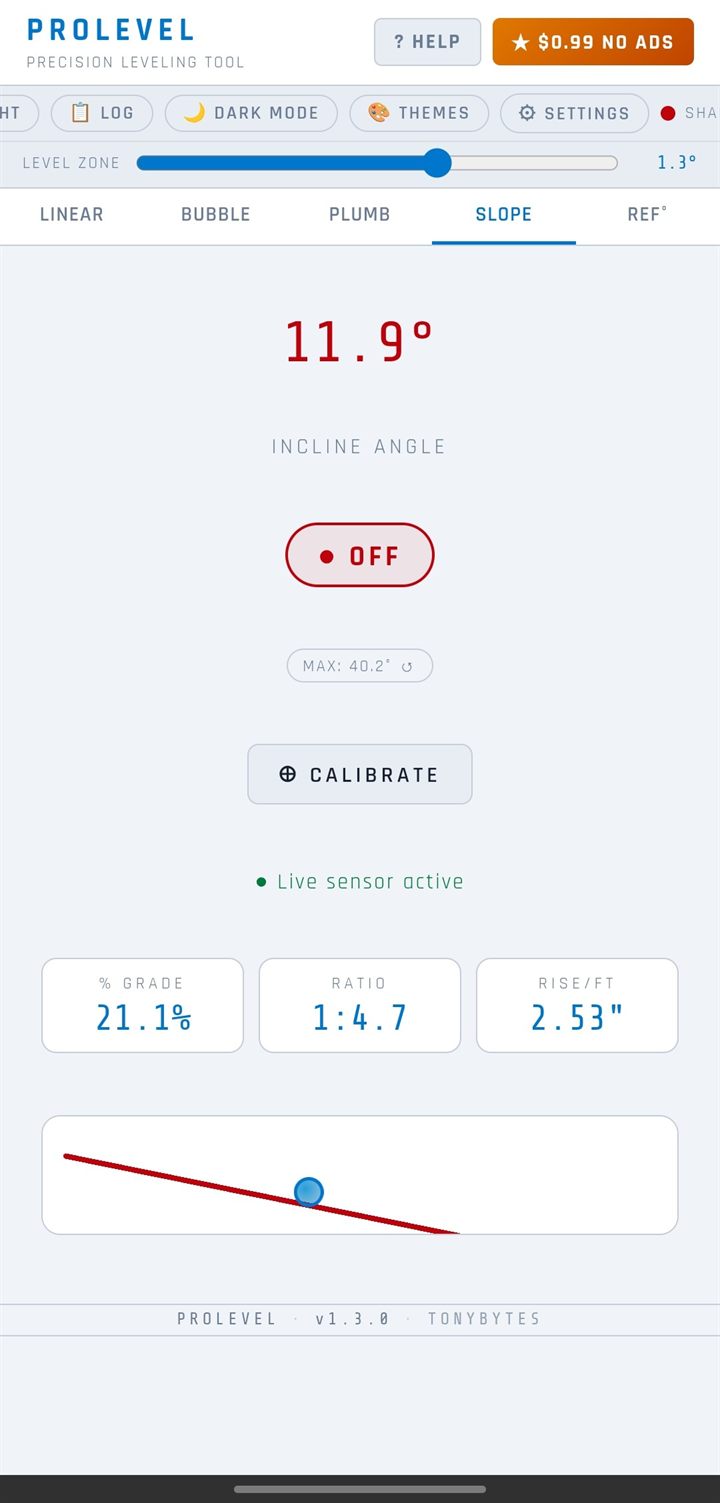Select the Slope tab
The height and width of the screenshot is (1503, 720).
coord(504,214)
